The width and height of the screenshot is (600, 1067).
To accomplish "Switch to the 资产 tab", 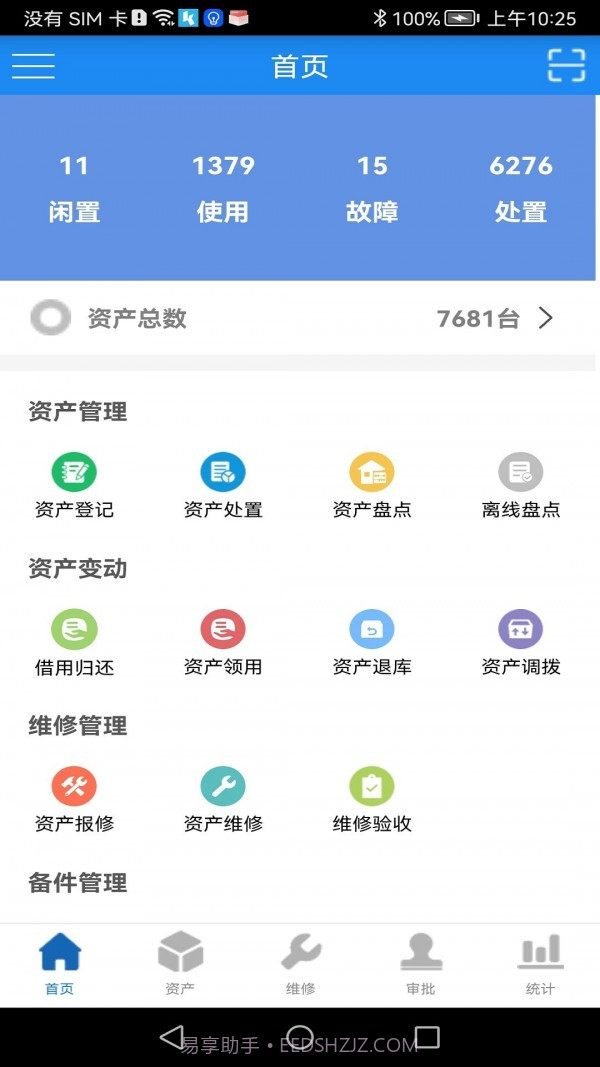I will (x=180, y=964).
